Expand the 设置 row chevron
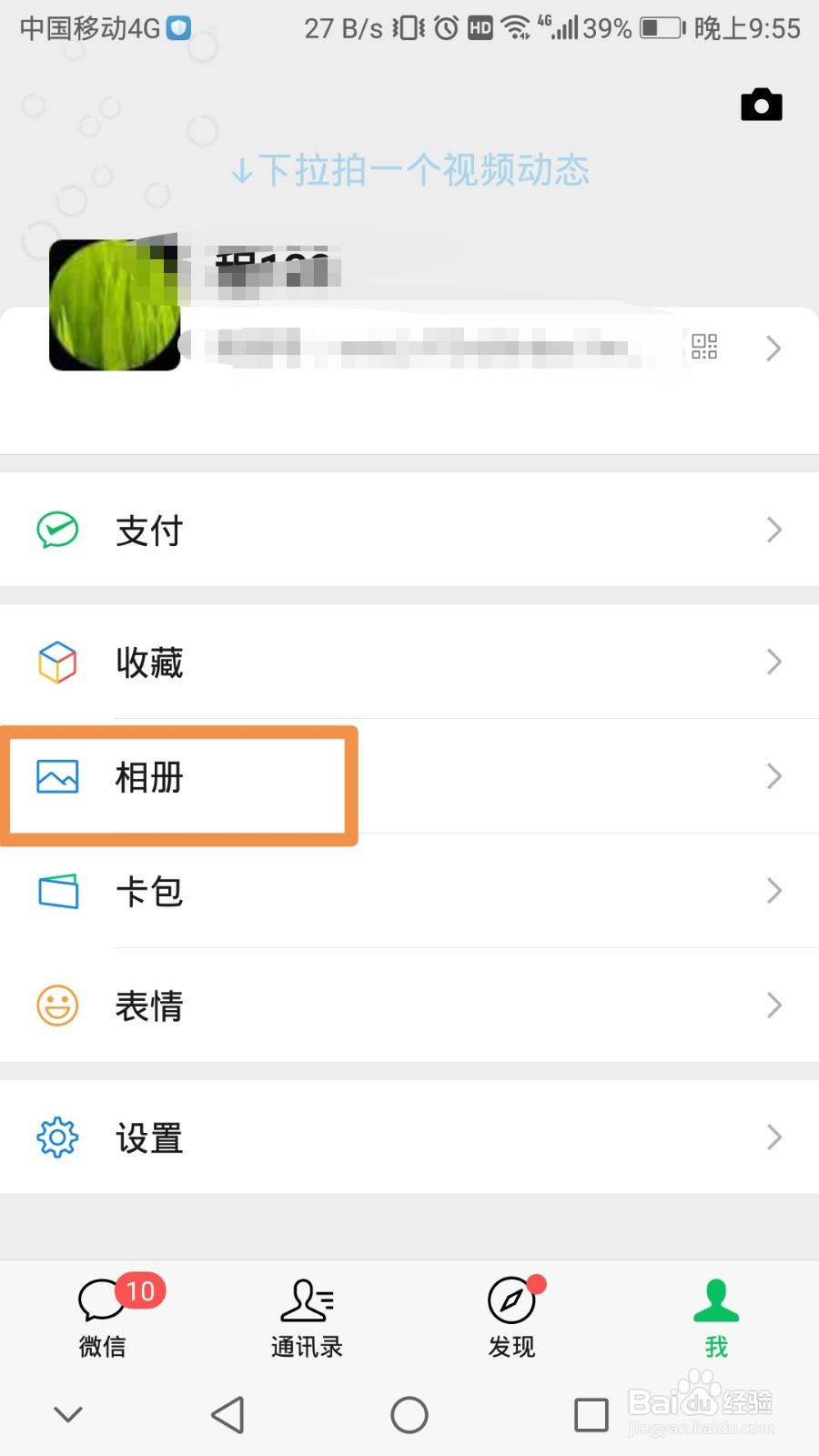Image resolution: width=819 pixels, height=1456 pixels. [773, 1137]
